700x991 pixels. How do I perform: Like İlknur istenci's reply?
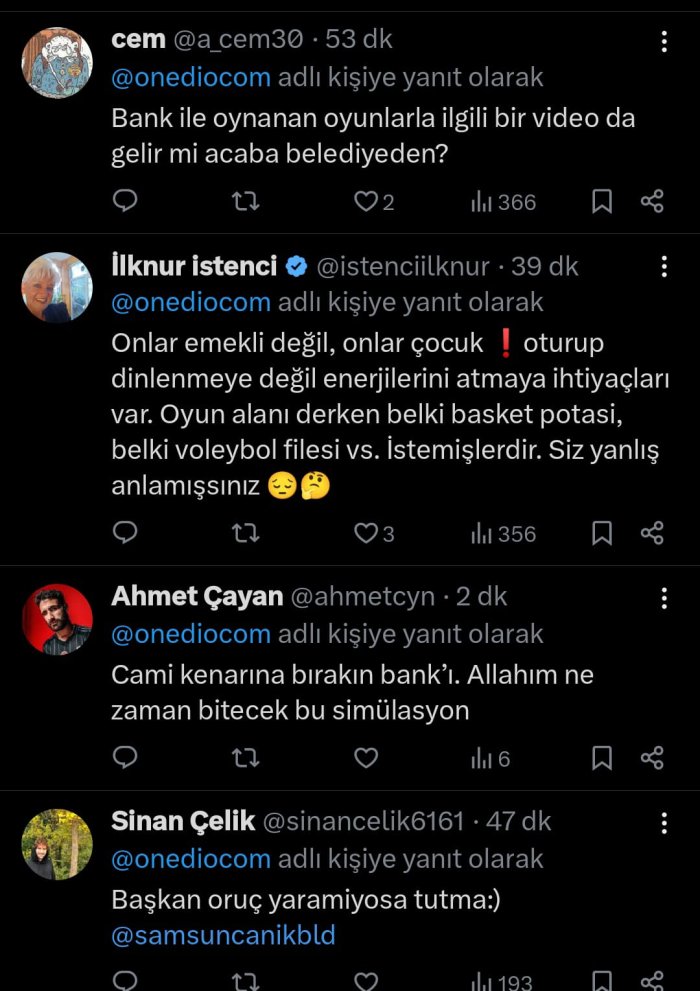(367, 534)
